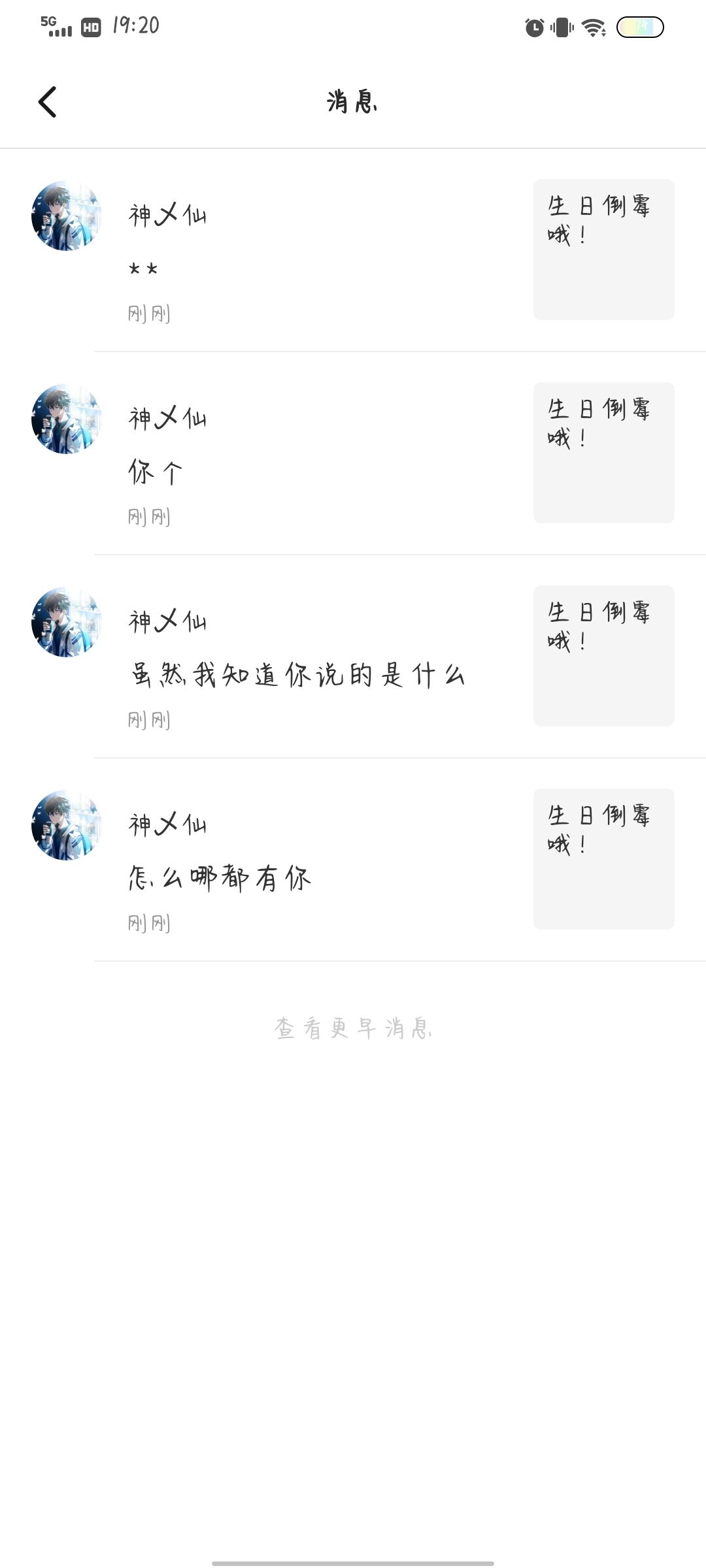View 神乂仙's avatar on "虽然我知道你说的是什么" message
The image size is (706, 1568).
(67, 622)
